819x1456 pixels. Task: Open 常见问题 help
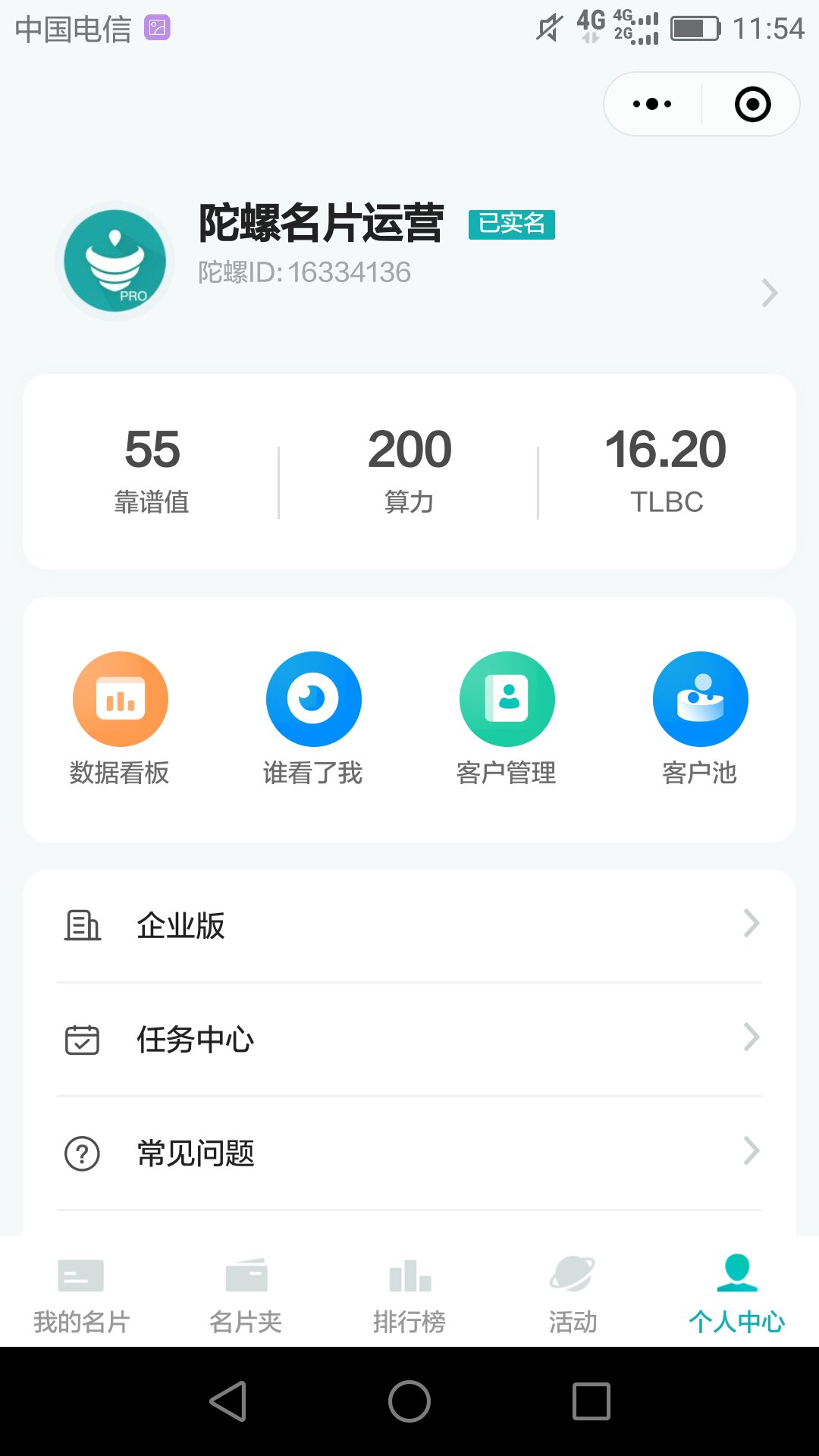point(409,1153)
